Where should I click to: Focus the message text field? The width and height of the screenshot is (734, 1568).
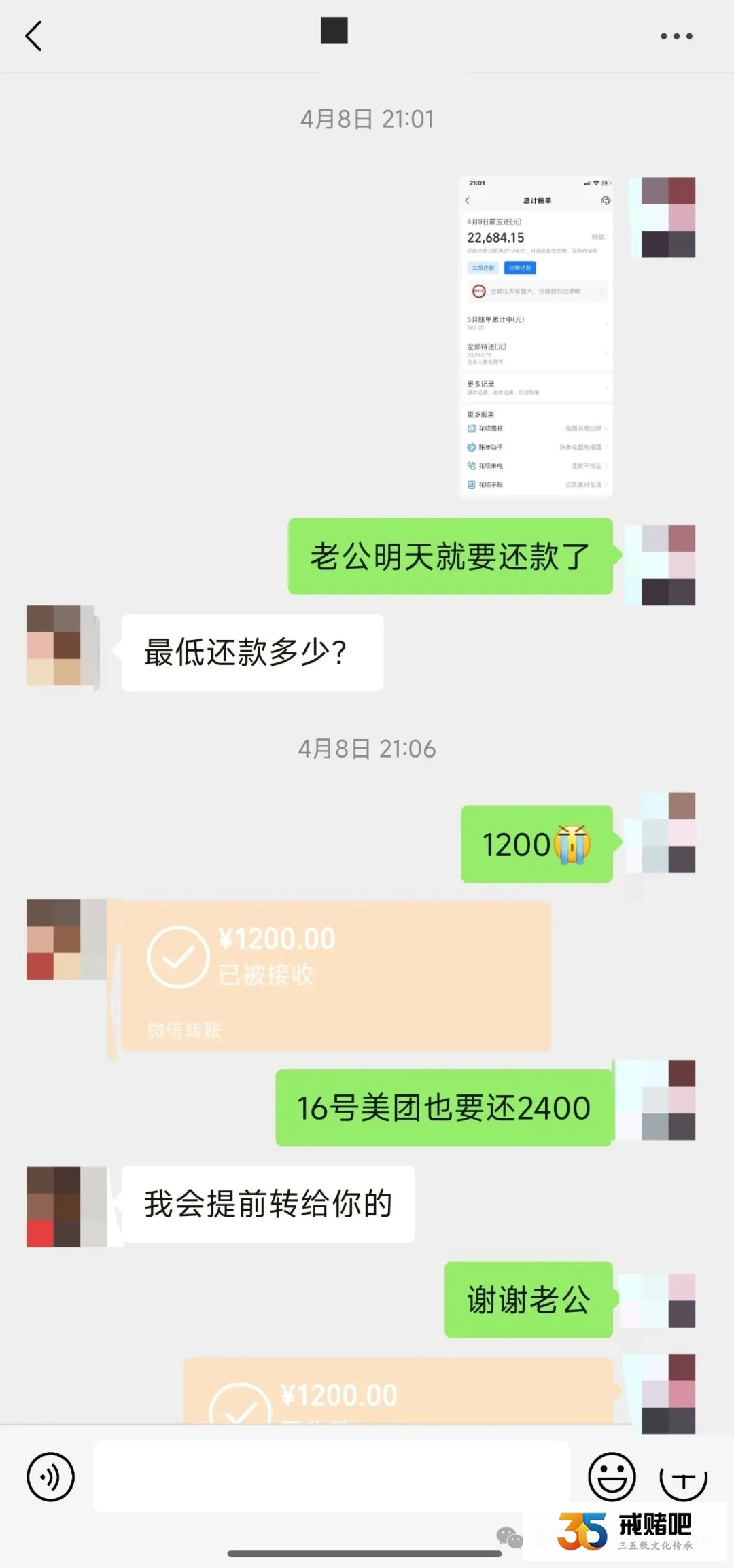tap(332, 1476)
